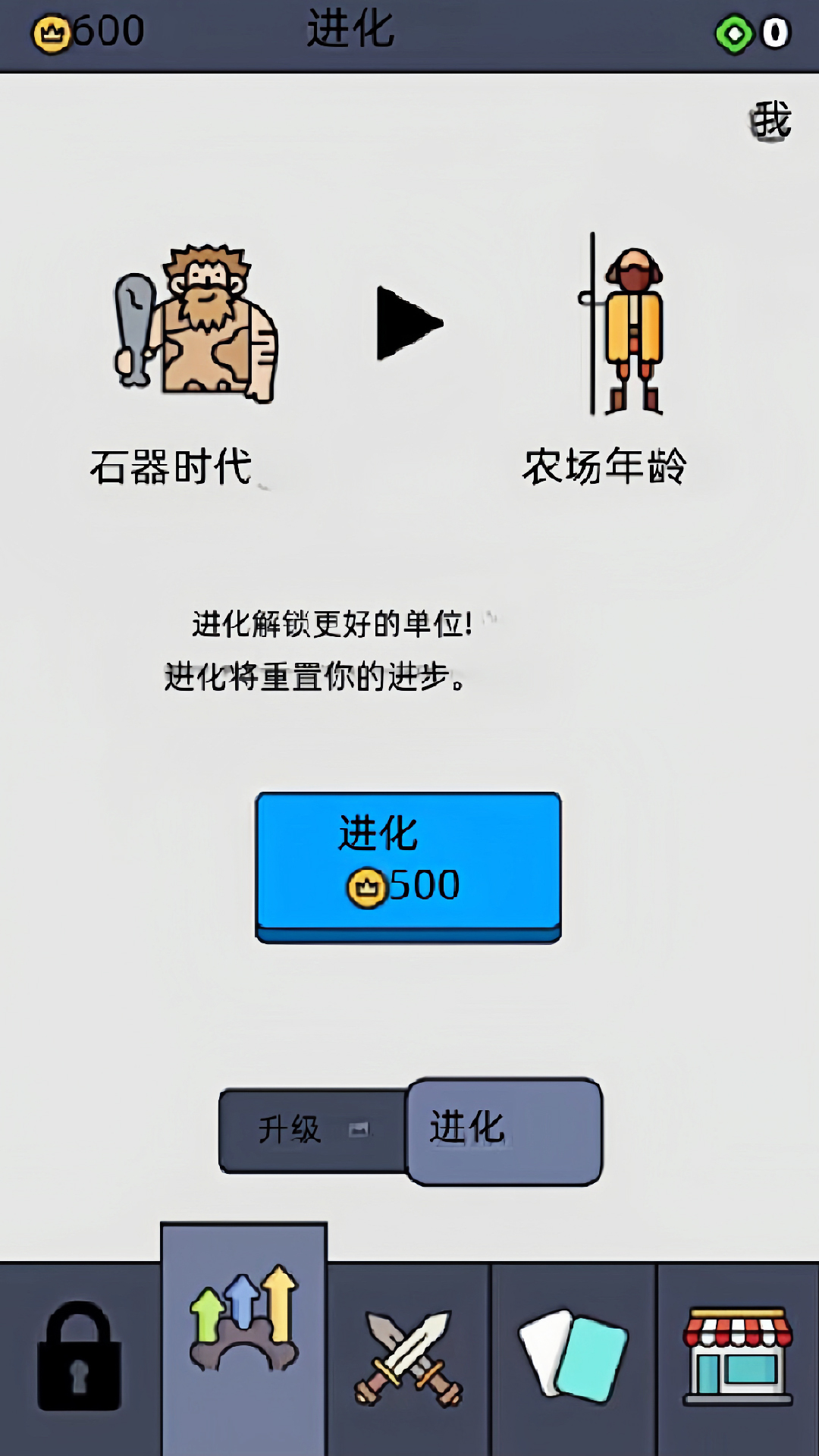Open the shop storefront tab
Viewport: 819px width, 1456px height.
pos(738,1357)
